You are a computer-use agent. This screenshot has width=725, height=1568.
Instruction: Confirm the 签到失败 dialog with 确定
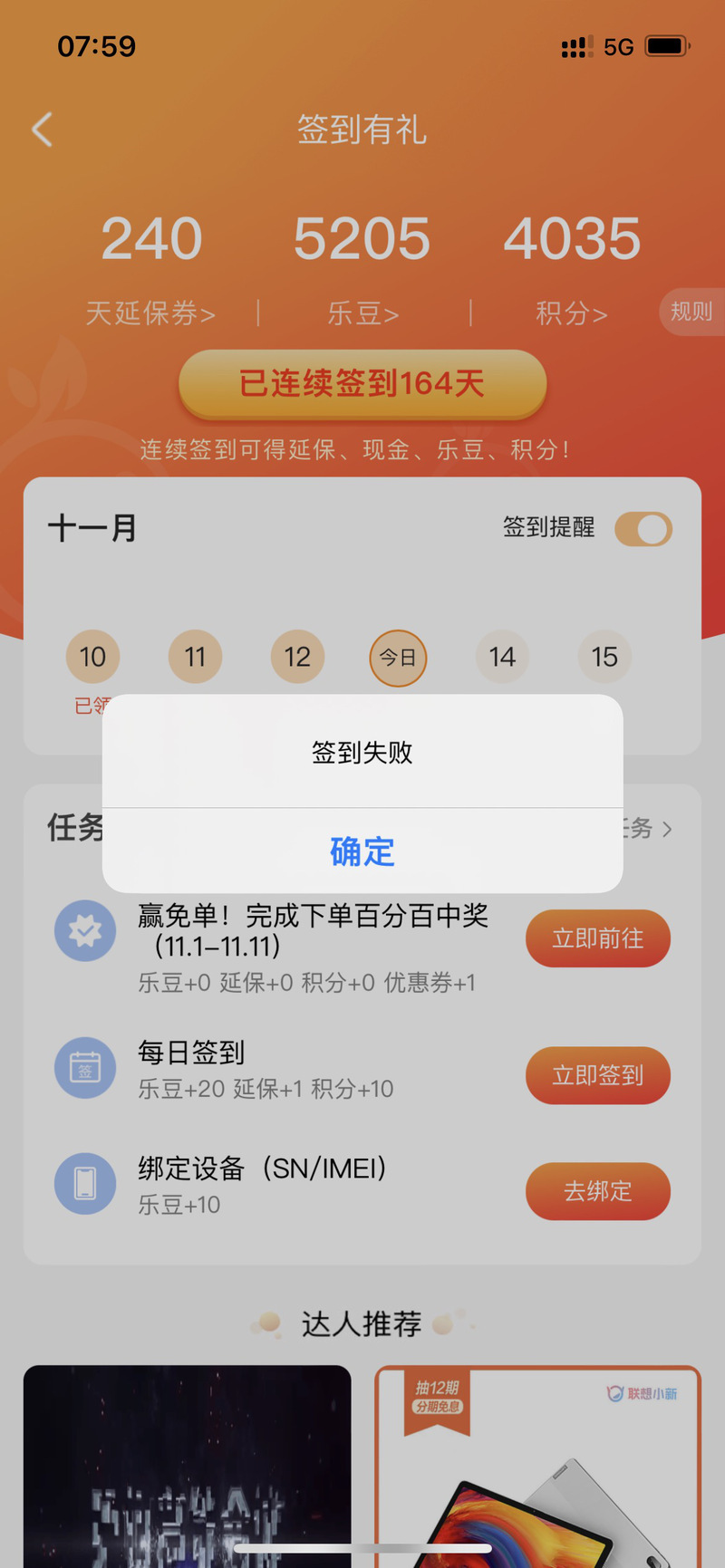[362, 851]
